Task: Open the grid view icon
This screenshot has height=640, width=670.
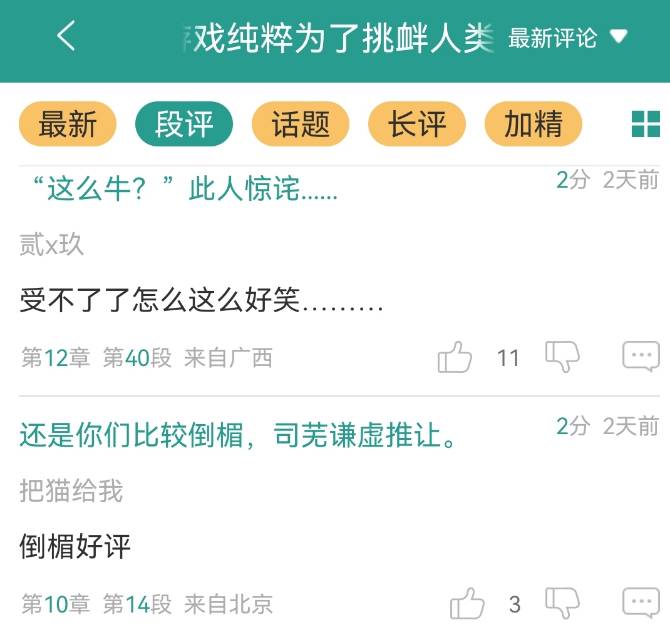Action: tap(645, 124)
